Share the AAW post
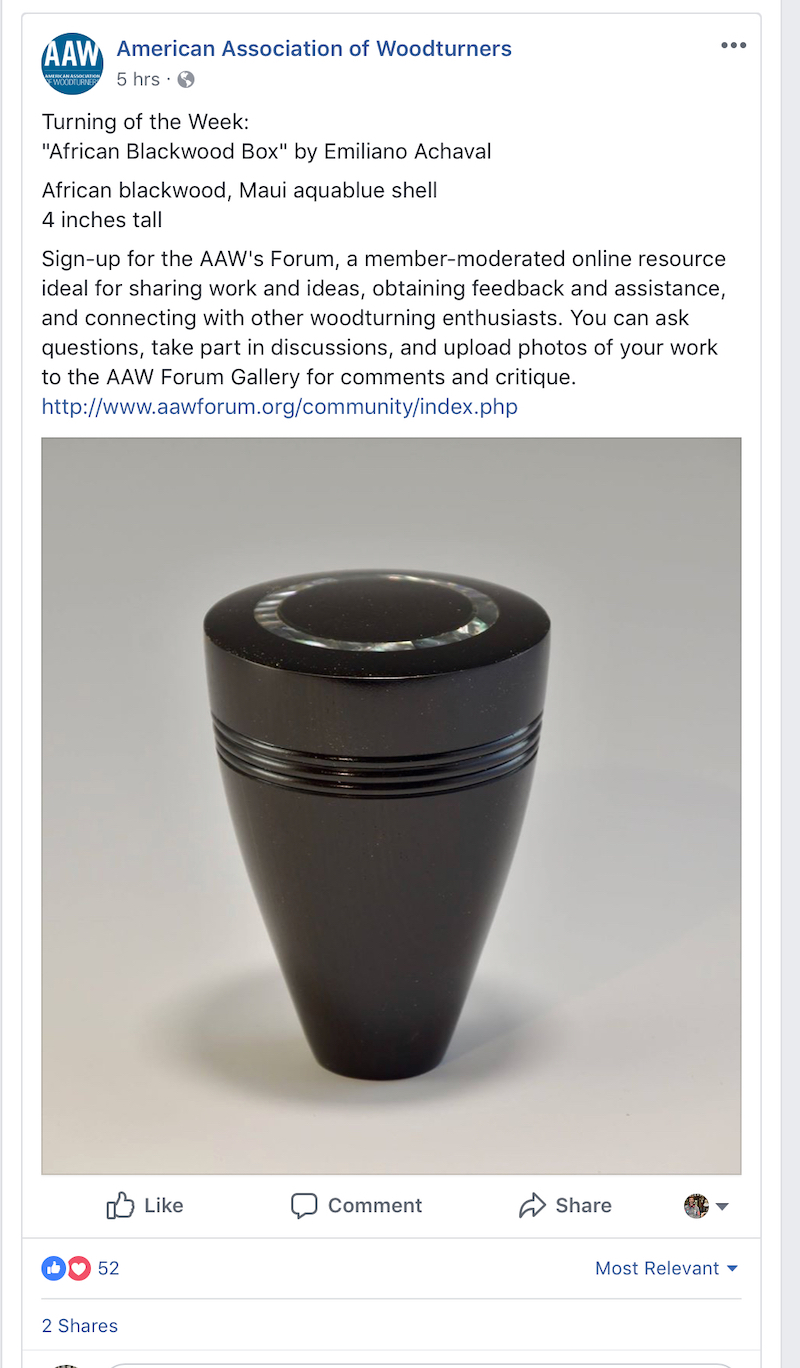The height and width of the screenshot is (1368, 800). point(565,1205)
